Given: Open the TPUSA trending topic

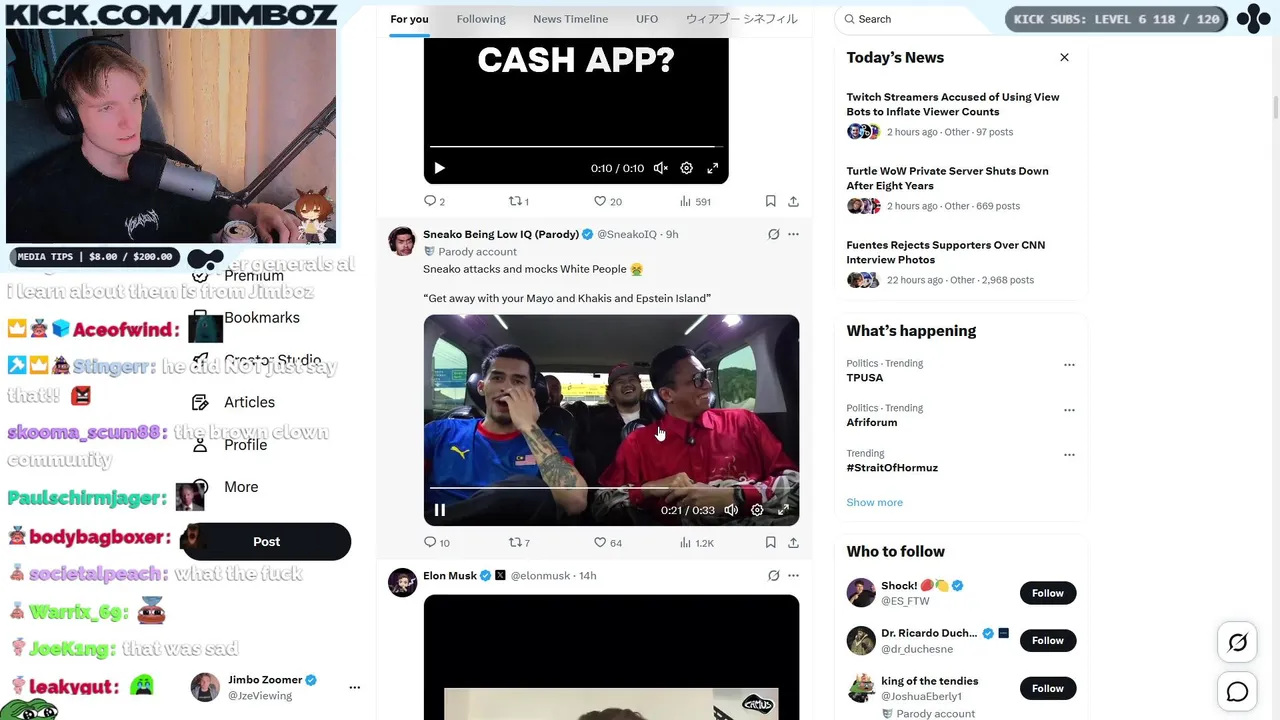Looking at the screenshot, I should tap(865, 377).
